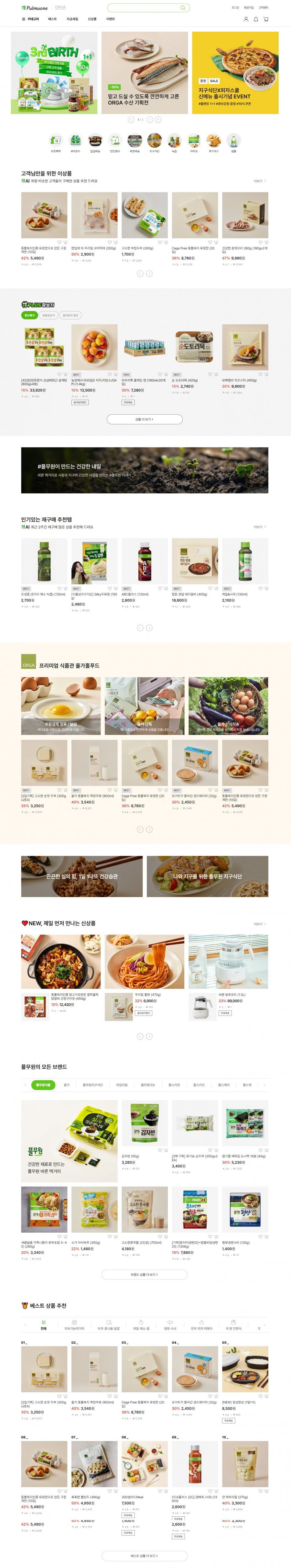View more recommended products (더보기)
291x1568 pixels.
coord(259,181)
